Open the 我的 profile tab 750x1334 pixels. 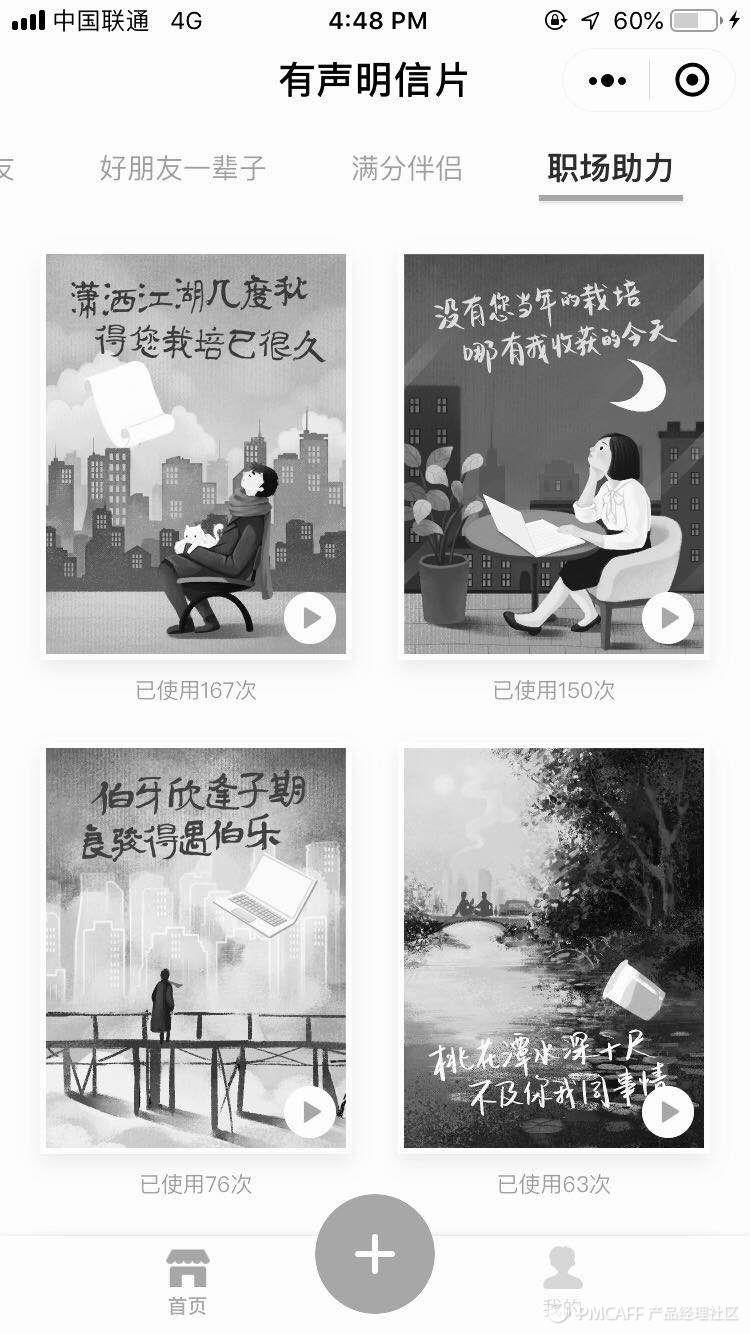click(x=563, y=1280)
